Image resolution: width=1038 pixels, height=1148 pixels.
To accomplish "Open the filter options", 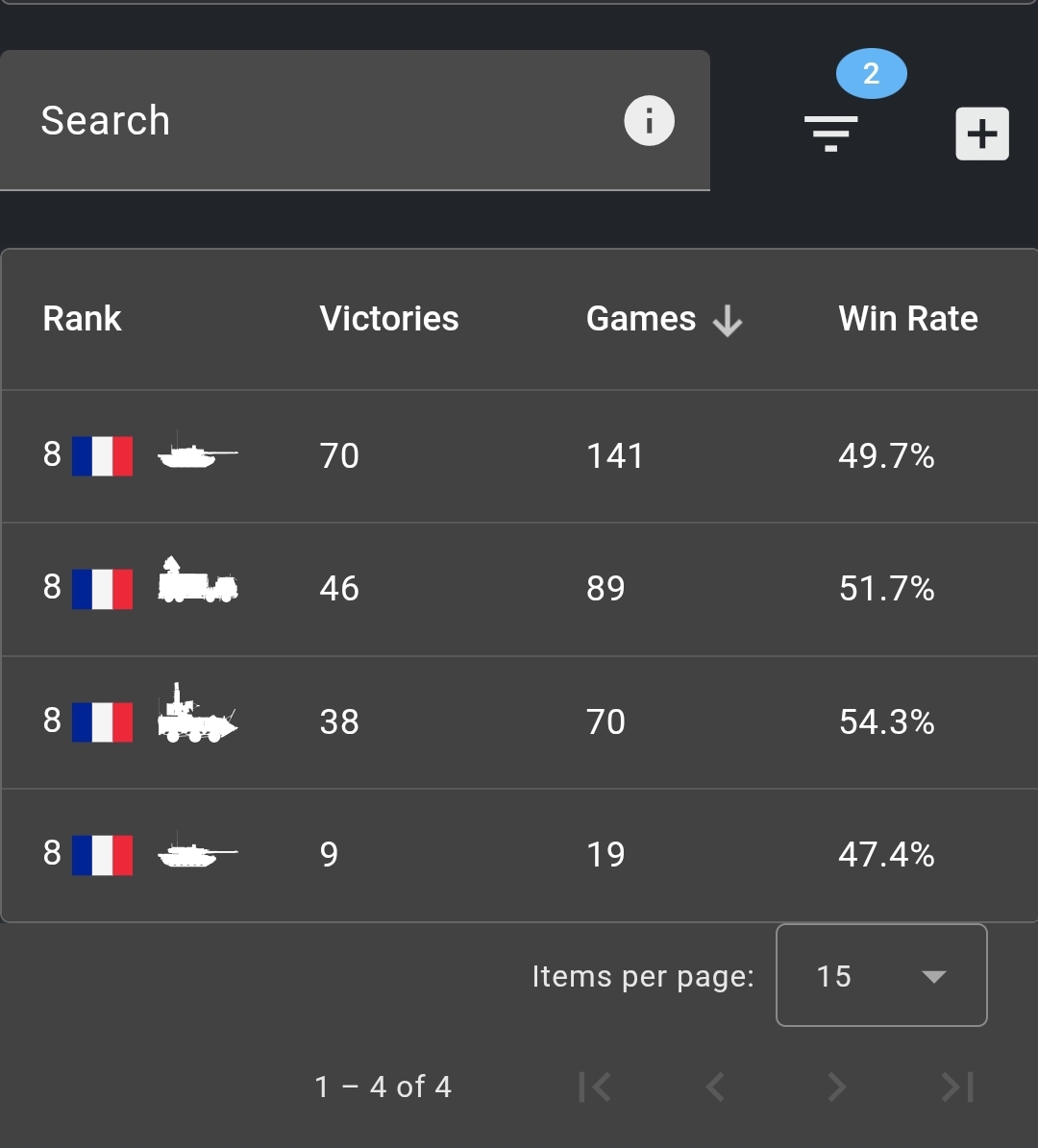I will (x=831, y=133).
